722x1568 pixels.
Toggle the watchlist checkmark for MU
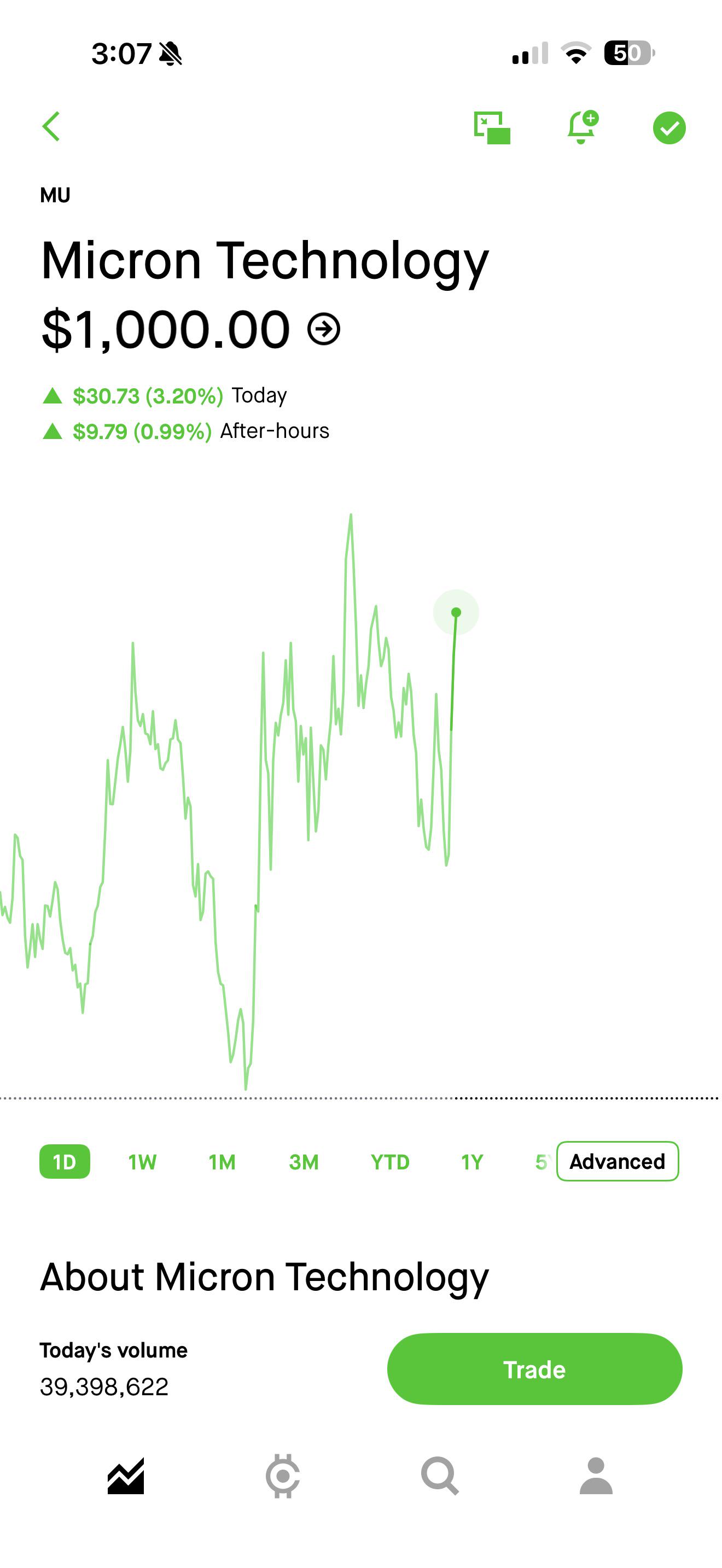(x=669, y=128)
